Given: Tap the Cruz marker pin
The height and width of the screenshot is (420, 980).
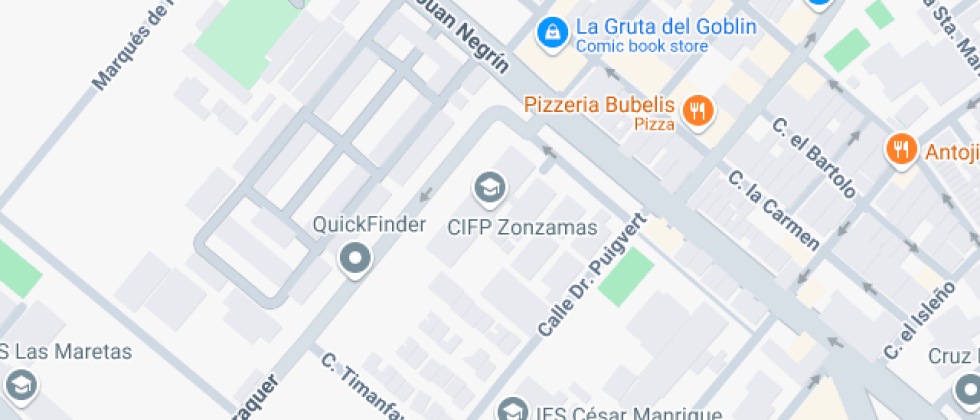Looking at the screenshot, I should point(967,388).
